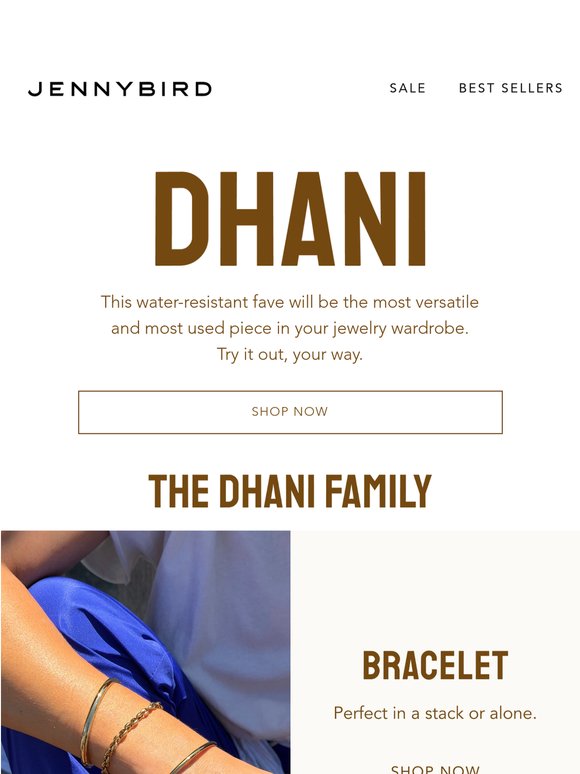Tap the outlined Shop Now button under Dhani
The height and width of the screenshot is (774, 580).
[x=290, y=412]
